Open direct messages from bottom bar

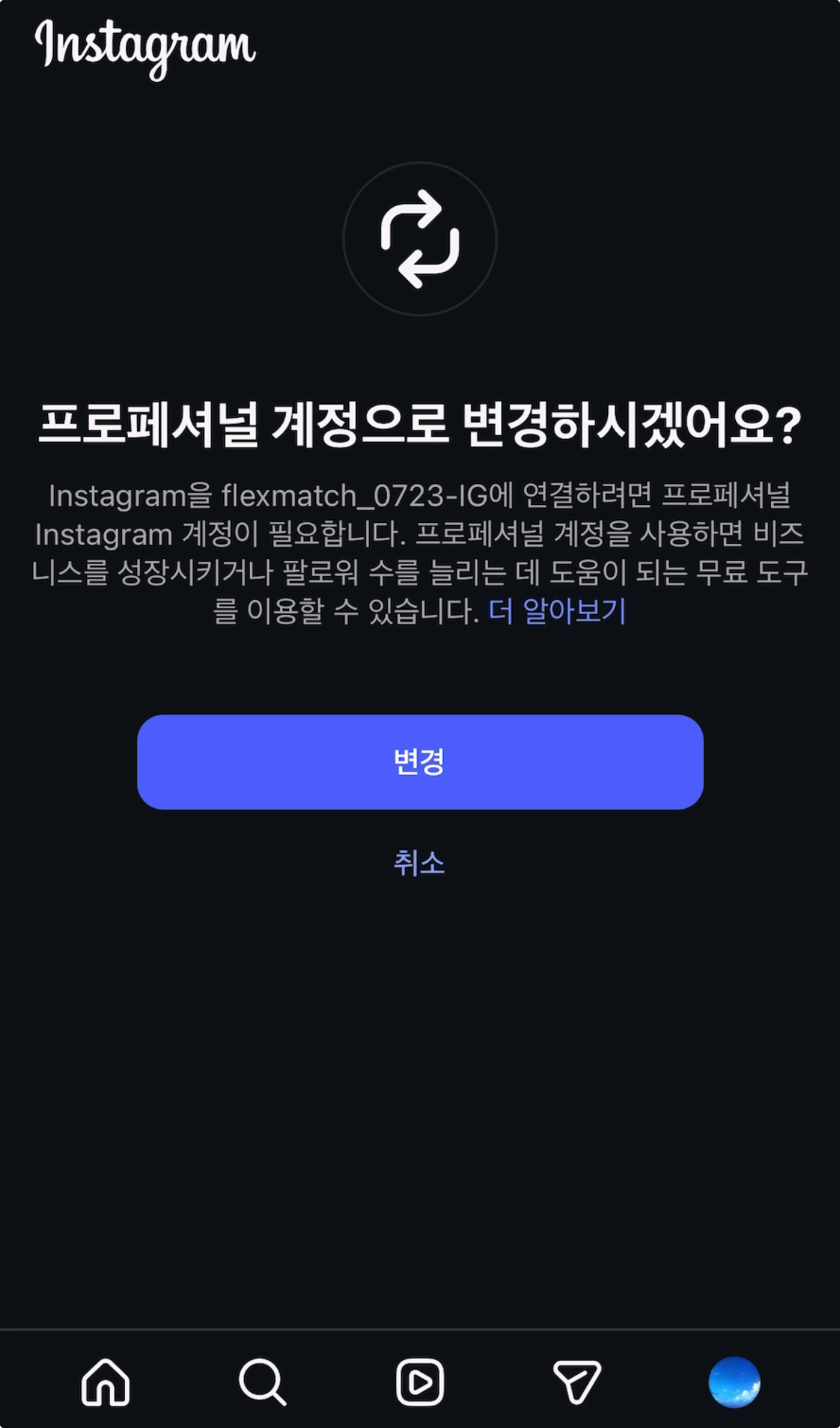click(577, 1381)
